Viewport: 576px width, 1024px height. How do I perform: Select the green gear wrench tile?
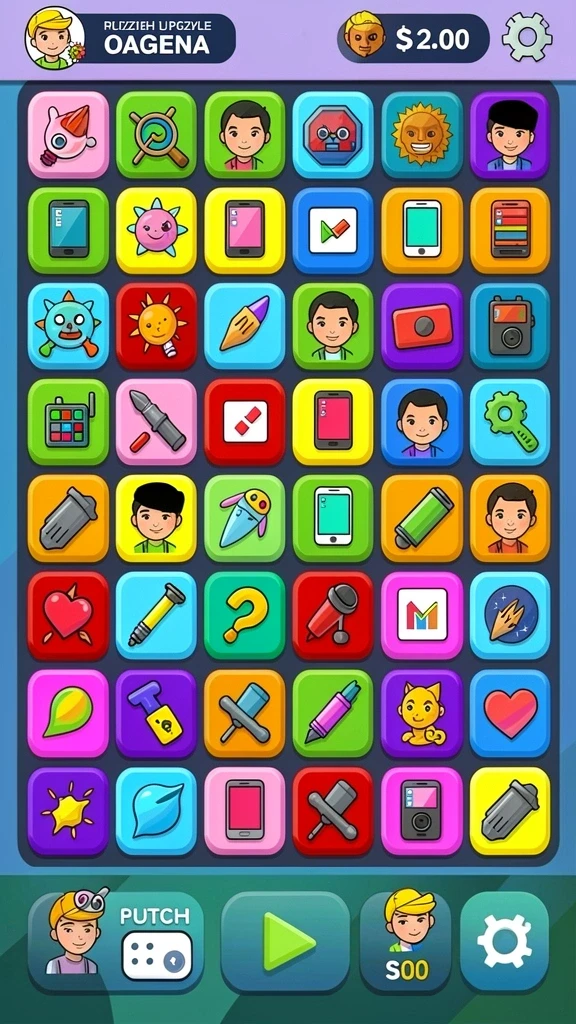tap(510, 422)
